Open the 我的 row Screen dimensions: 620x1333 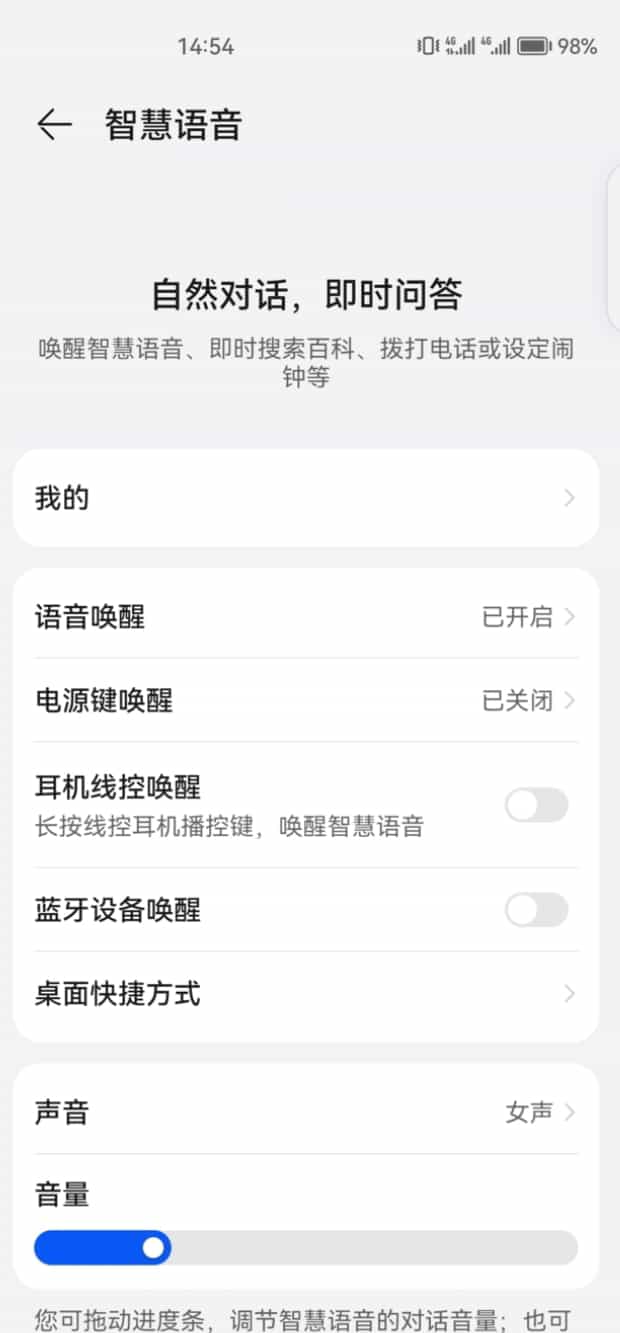306,498
